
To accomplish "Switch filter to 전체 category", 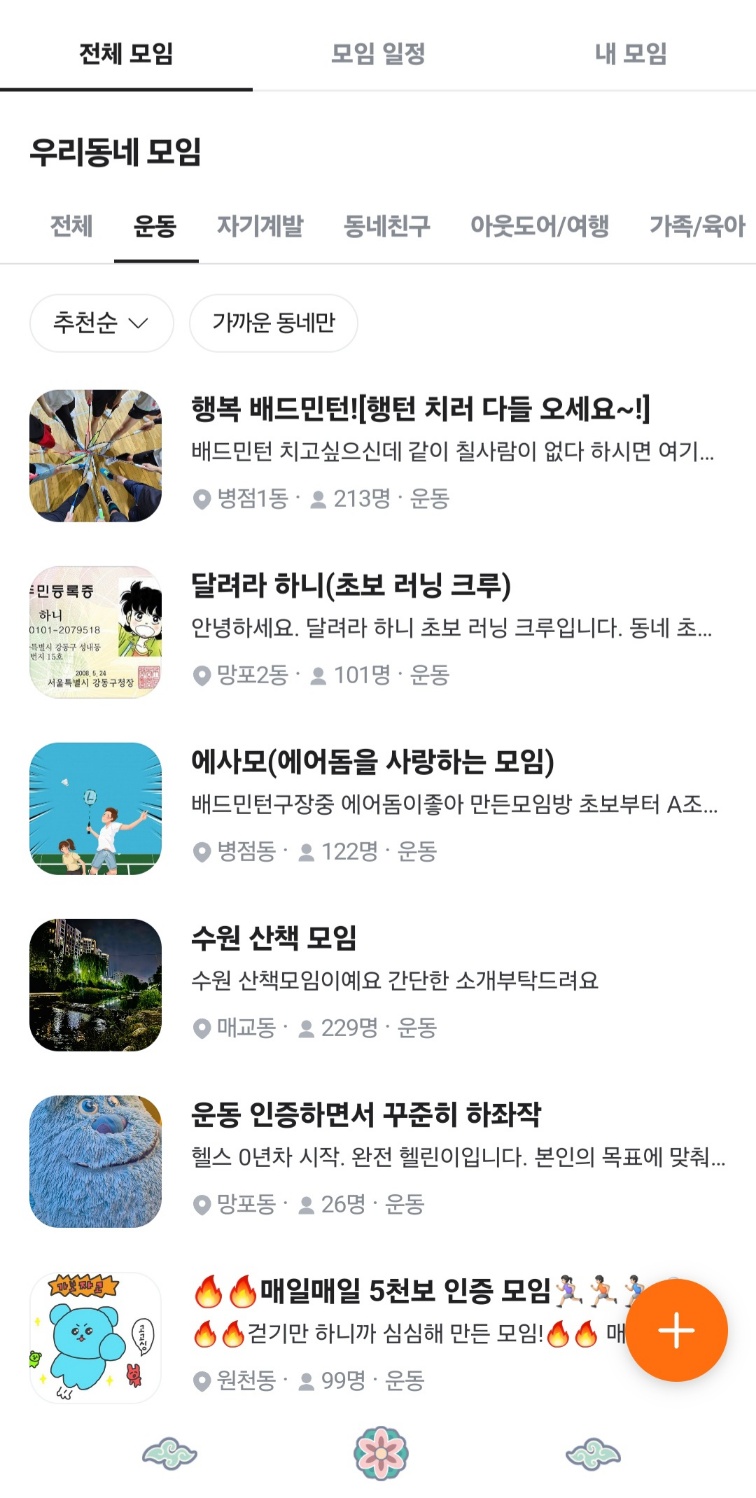I will click(x=70, y=227).
